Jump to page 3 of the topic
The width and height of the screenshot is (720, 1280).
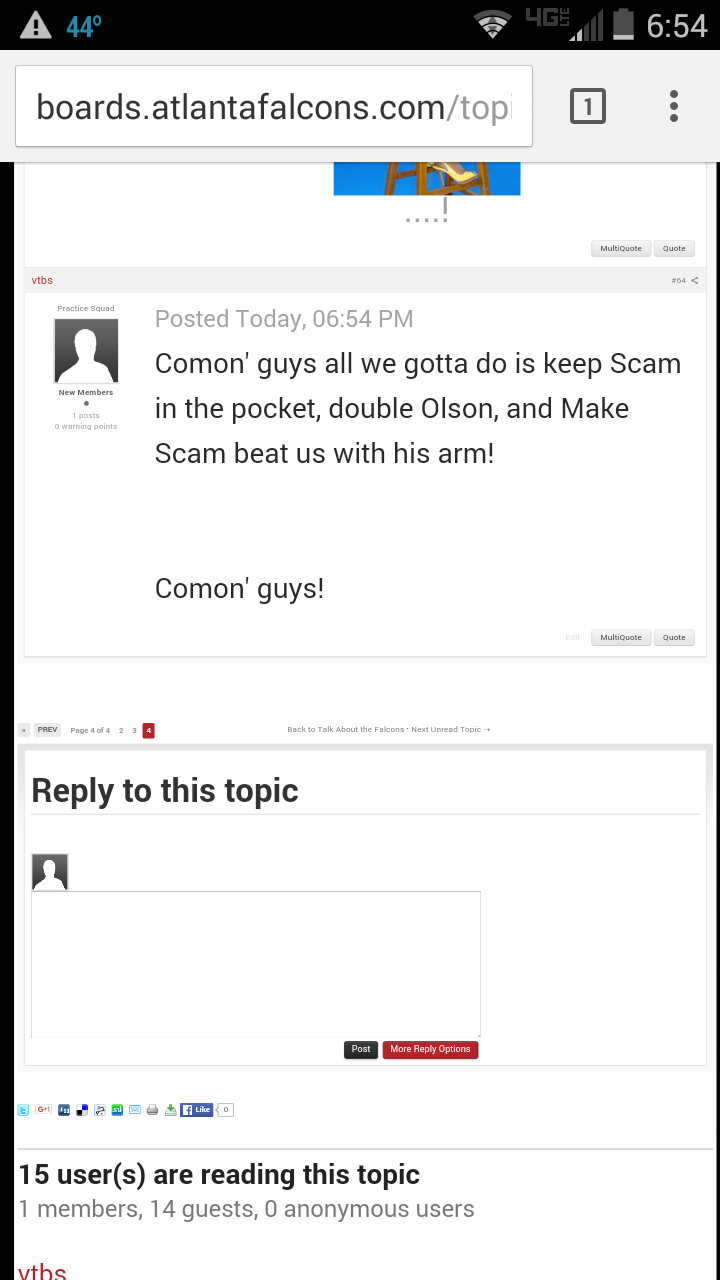coord(134,731)
